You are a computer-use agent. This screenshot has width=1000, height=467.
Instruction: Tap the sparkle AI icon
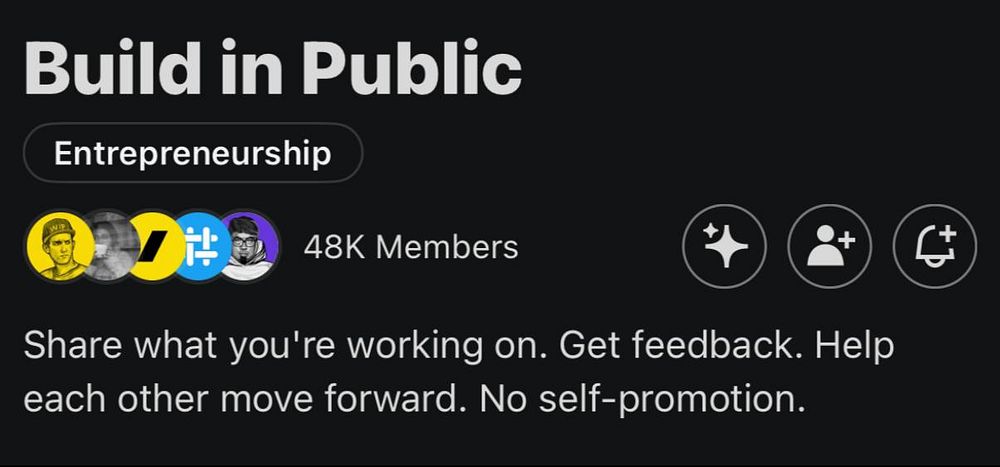tap(724, 245)
